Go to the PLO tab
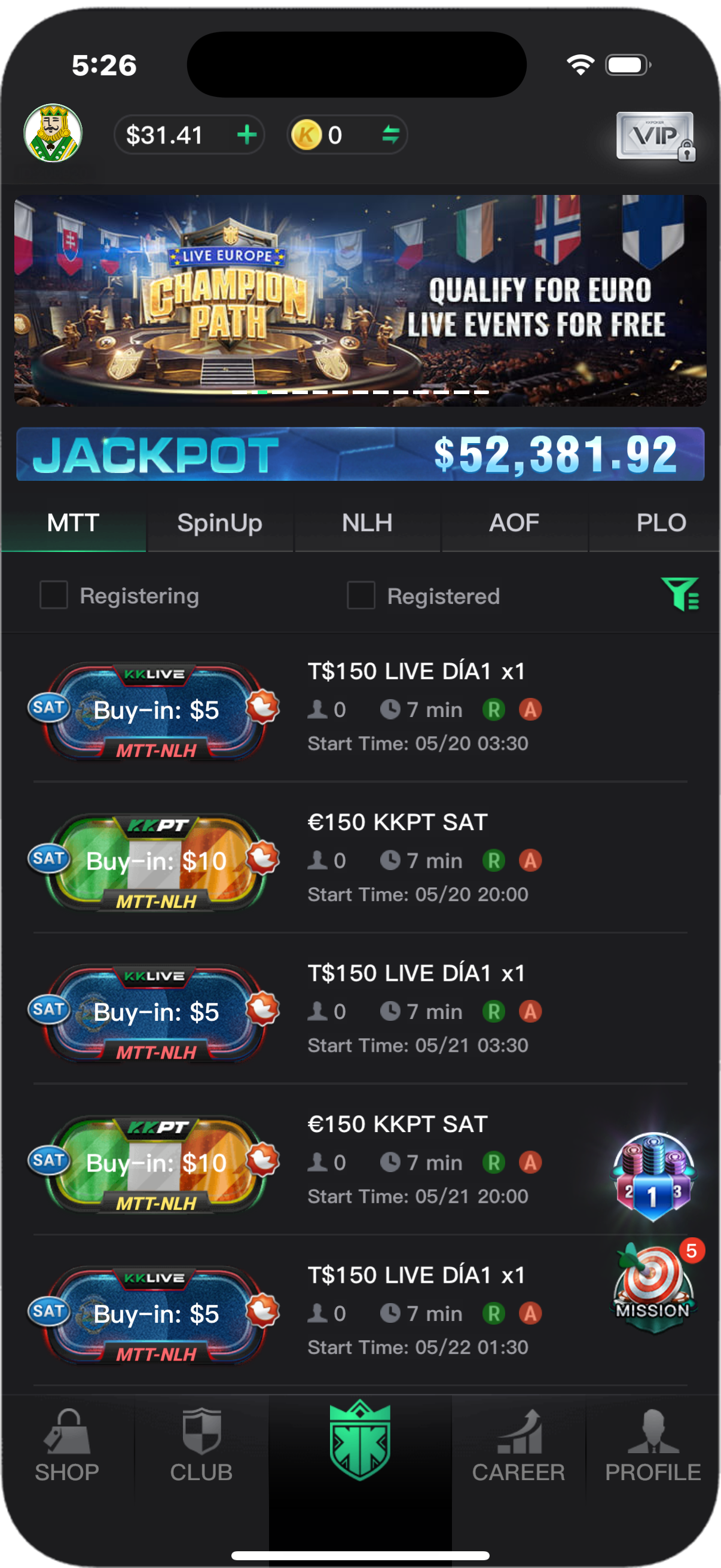This screenshot has width=721, height=1568. [x=661, y=523]
